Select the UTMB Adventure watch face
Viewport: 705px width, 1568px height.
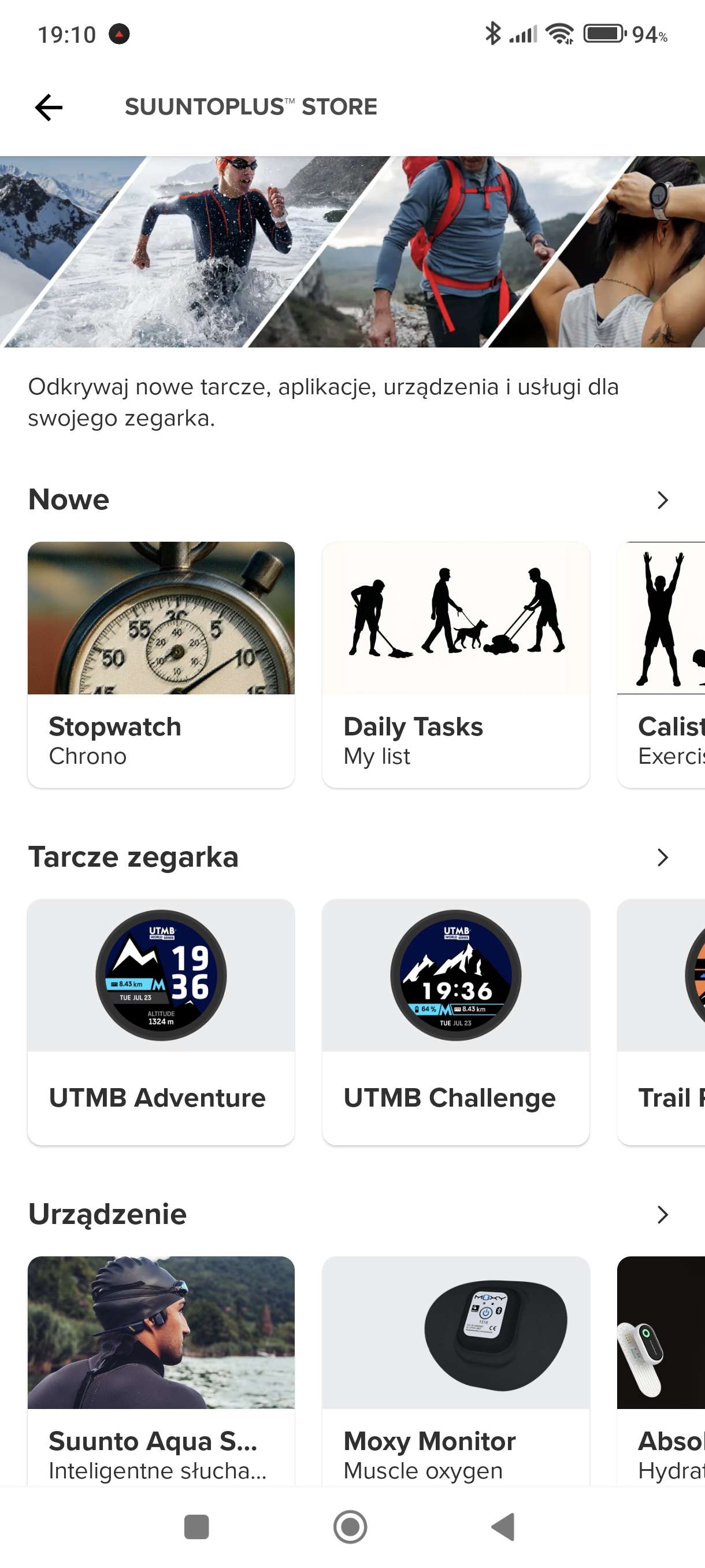click(161, 1022)
